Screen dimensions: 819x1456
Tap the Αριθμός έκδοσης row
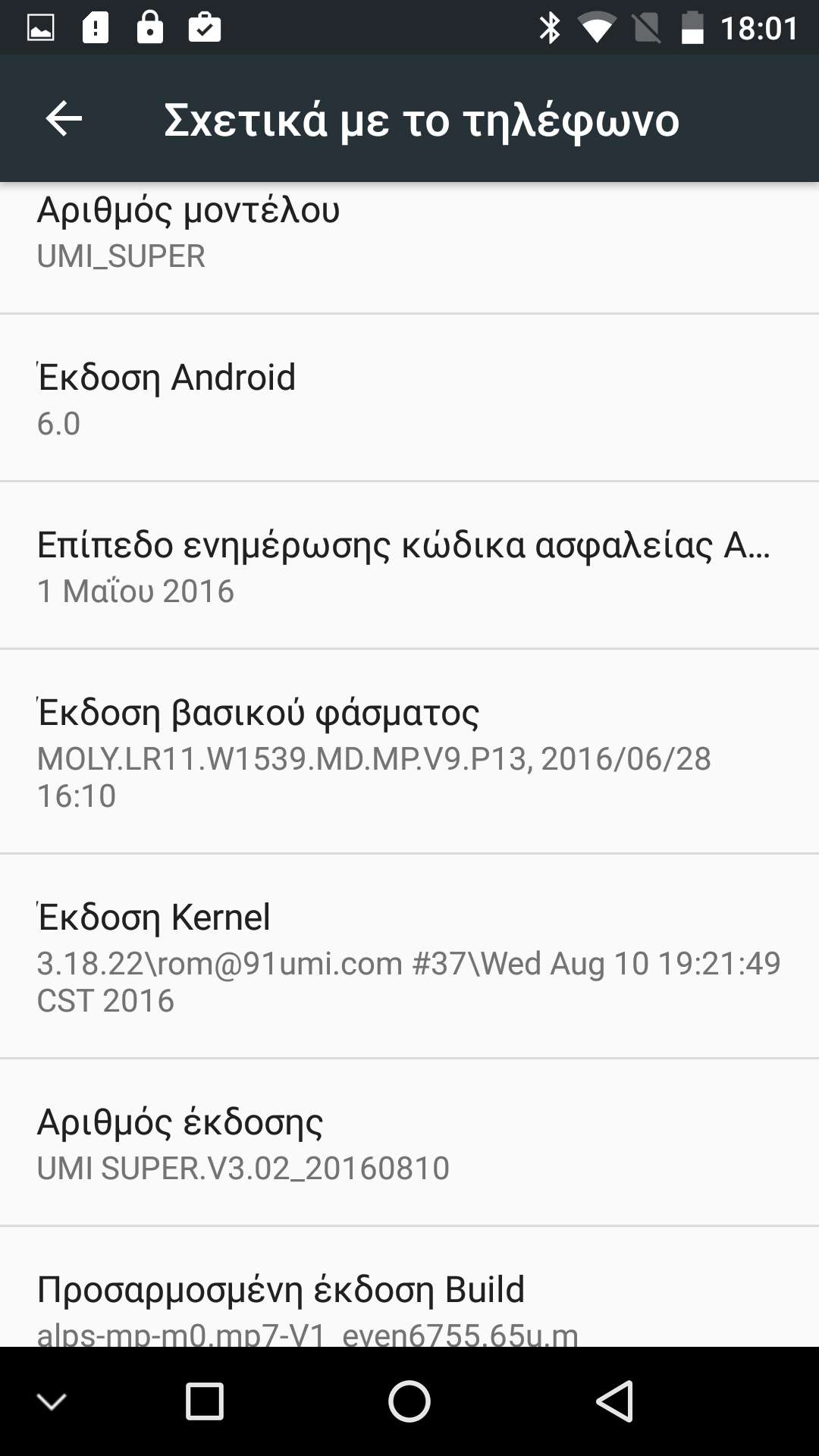click(x=409, y=1143)
